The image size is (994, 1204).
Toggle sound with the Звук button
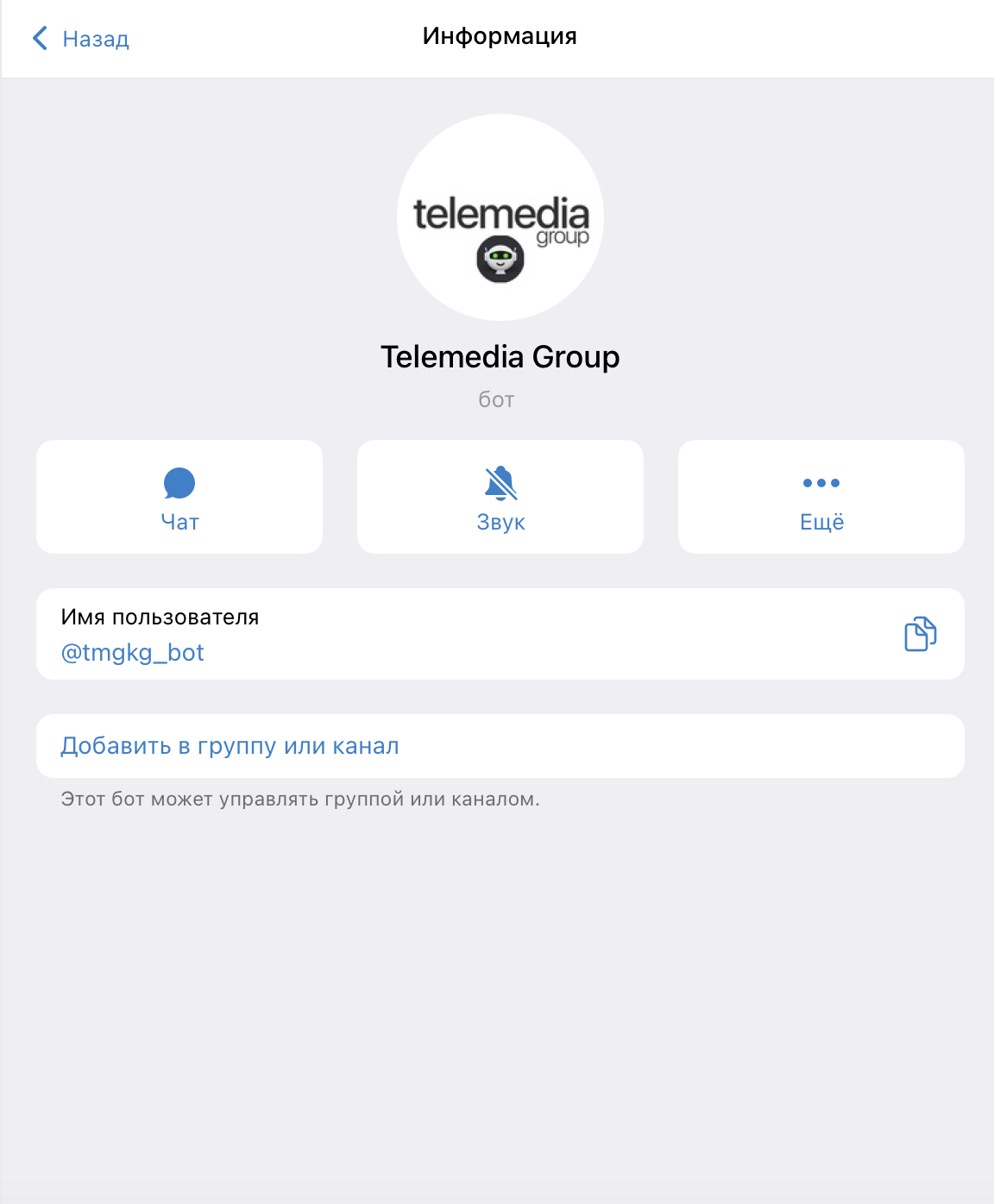tap(500, 497)
